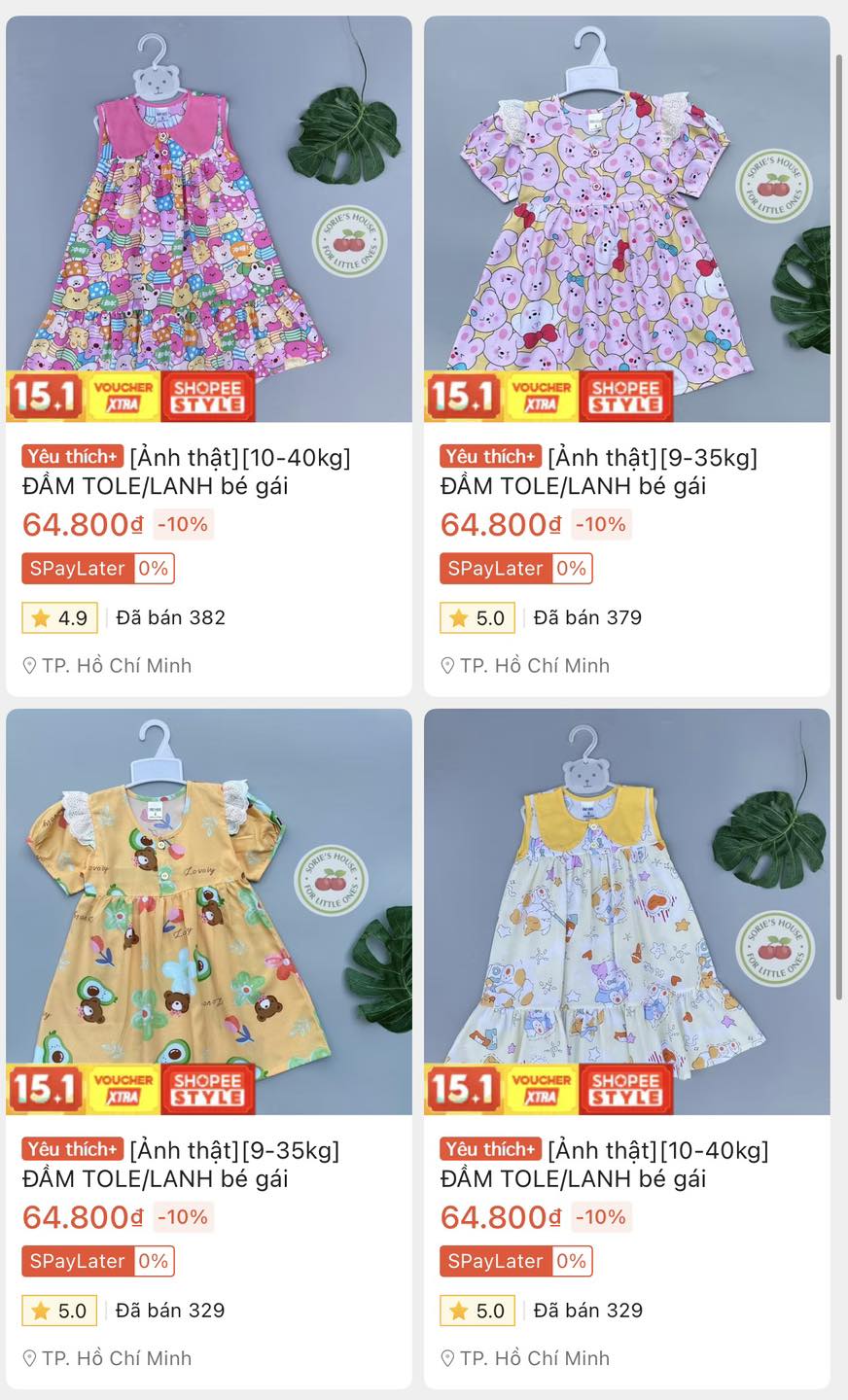The image size is (848, 1400).
Task: Select the 15.1 badge on the avocado yellow dress
Action: click(46, 1088)
